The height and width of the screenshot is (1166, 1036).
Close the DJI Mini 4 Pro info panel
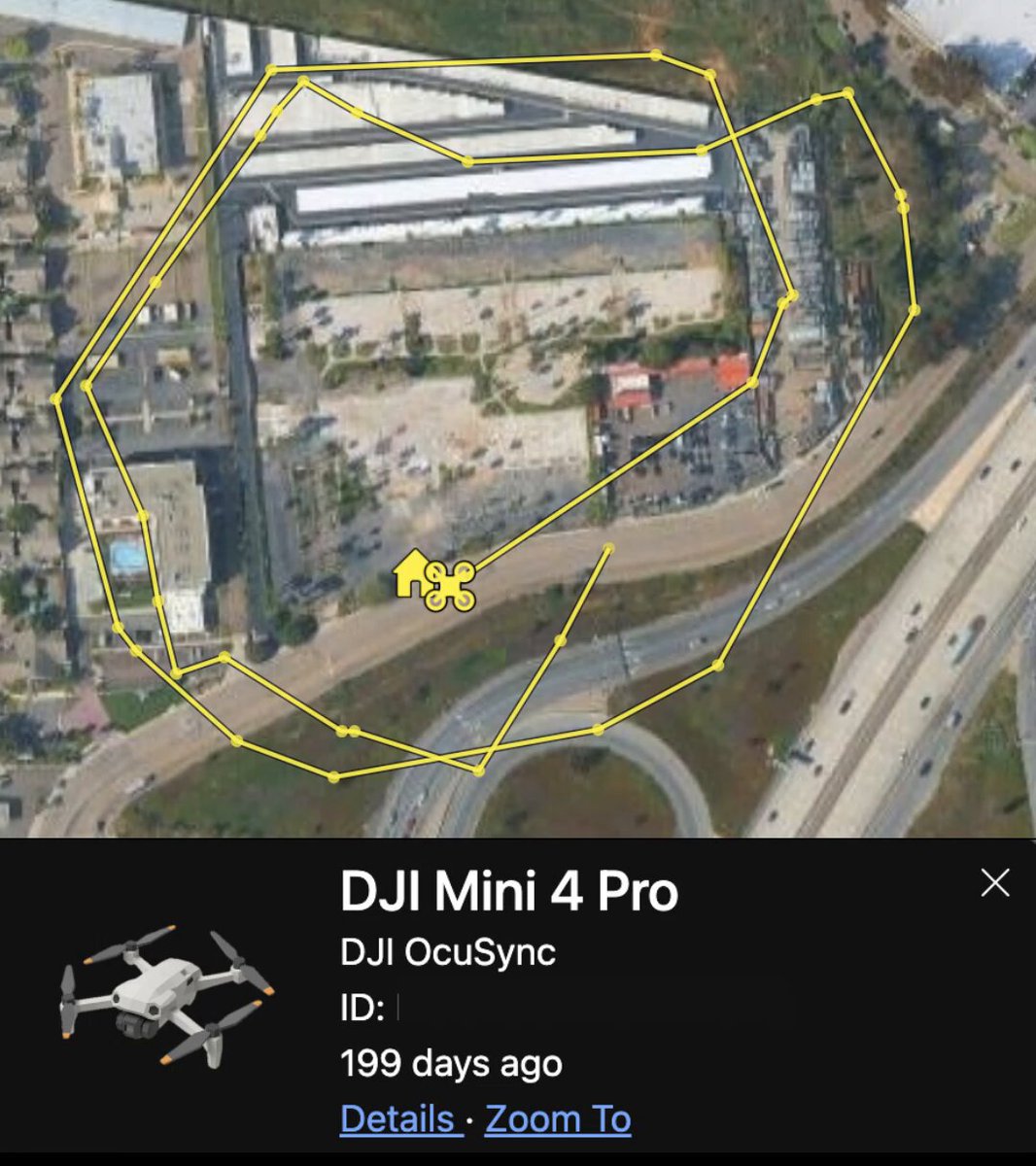pyautogui.click(x=995, y=882)
